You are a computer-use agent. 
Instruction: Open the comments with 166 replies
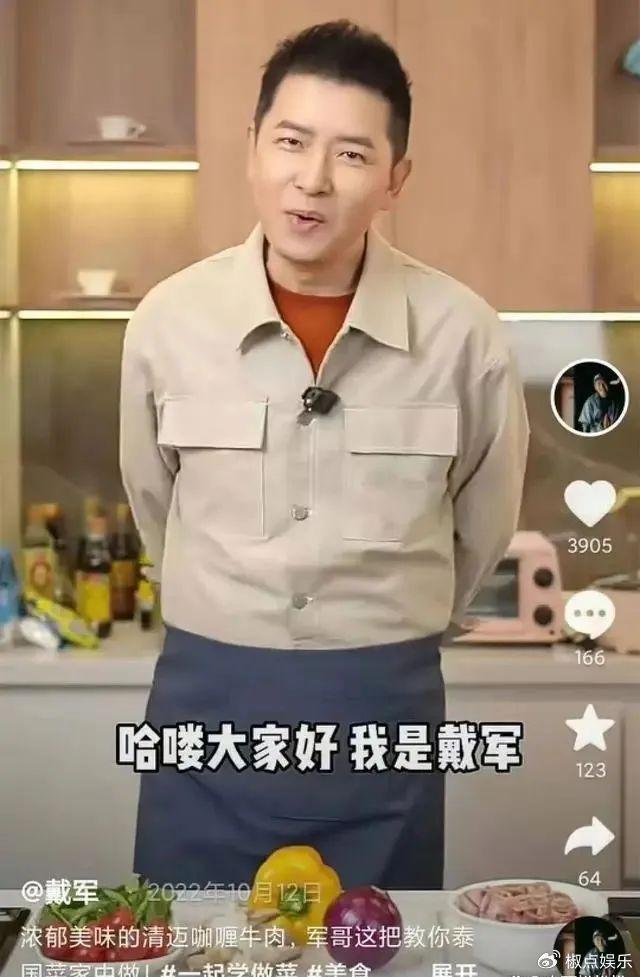click(590, 614)
